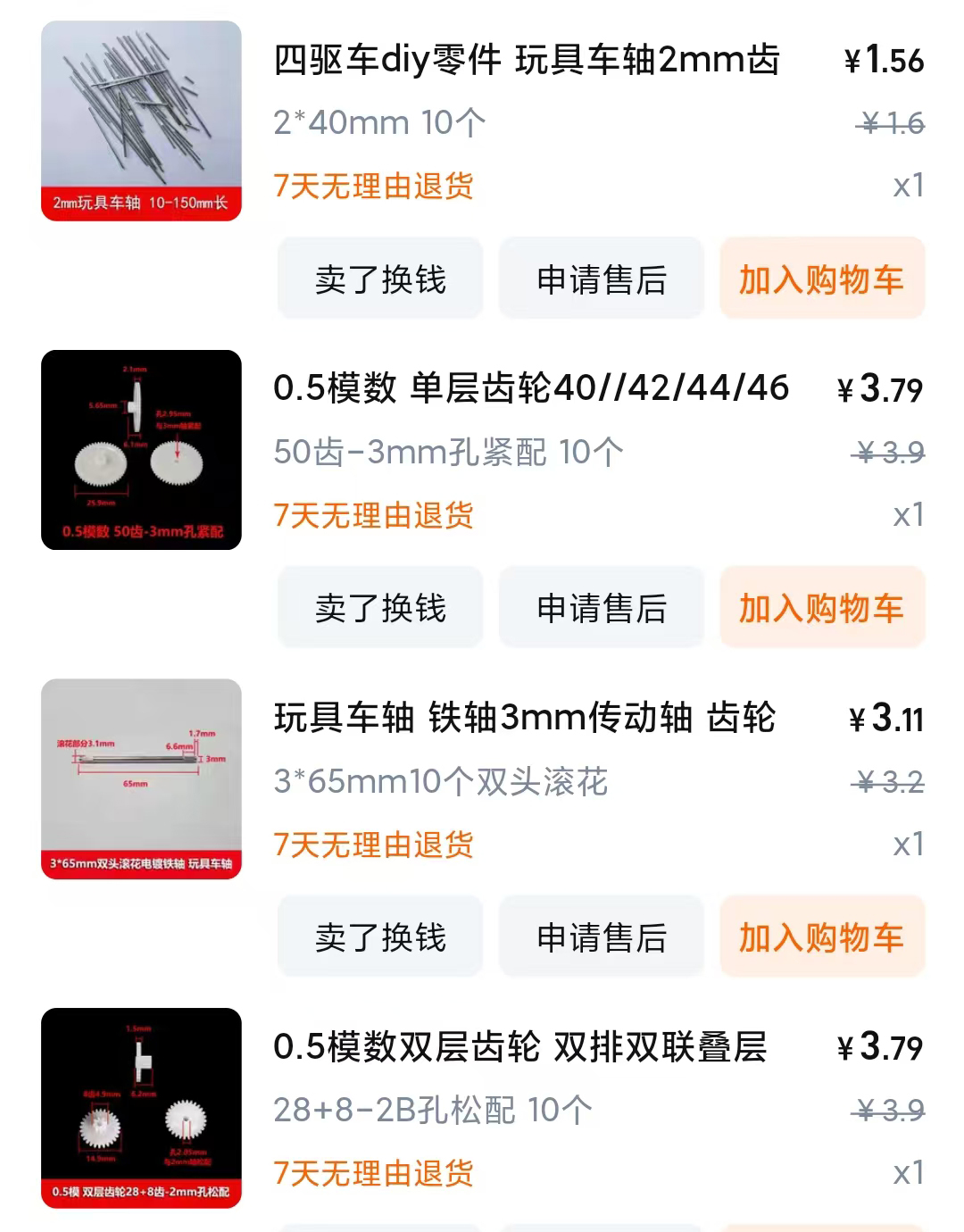The width and height of the screenshot is (964, 1232).
Task: Open the 0.5模数 单层齿轮40//42/44/46 listing
Action: pyautogui.click(x=530, y=388)
